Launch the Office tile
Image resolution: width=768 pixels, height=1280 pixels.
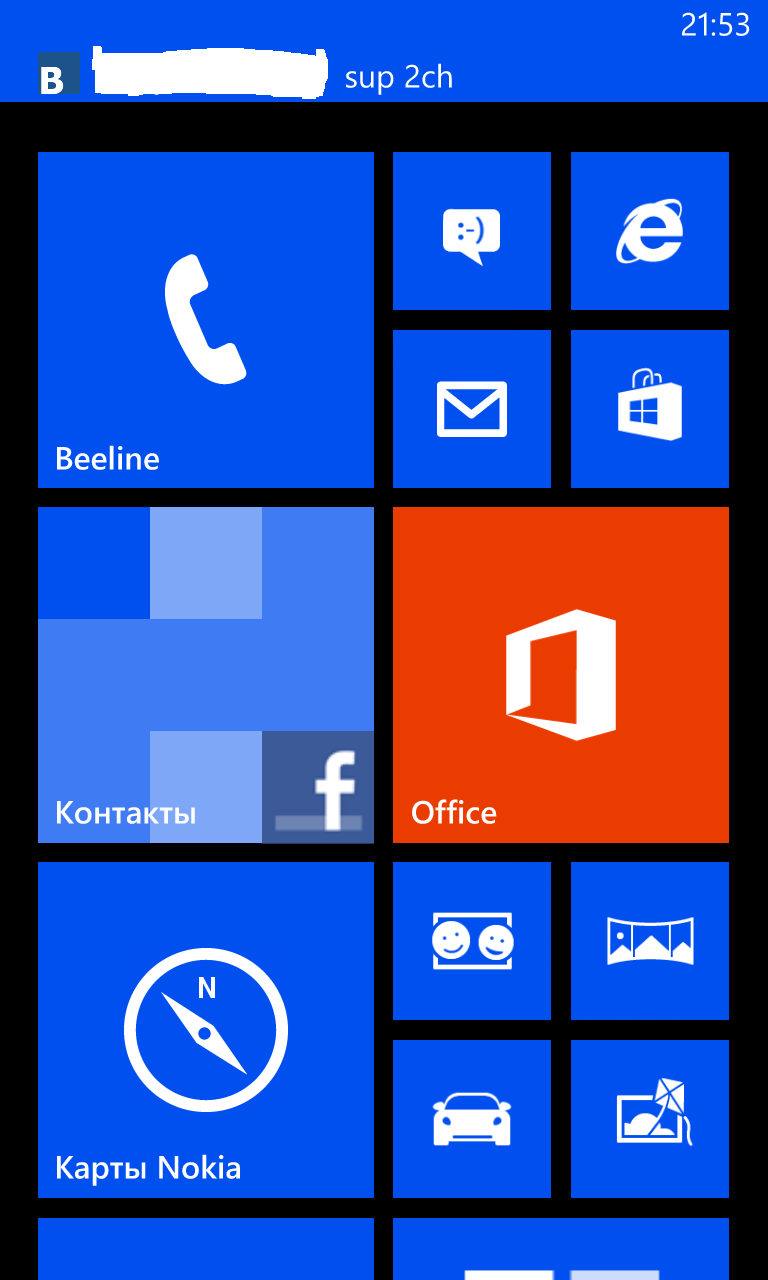point(561,675)
